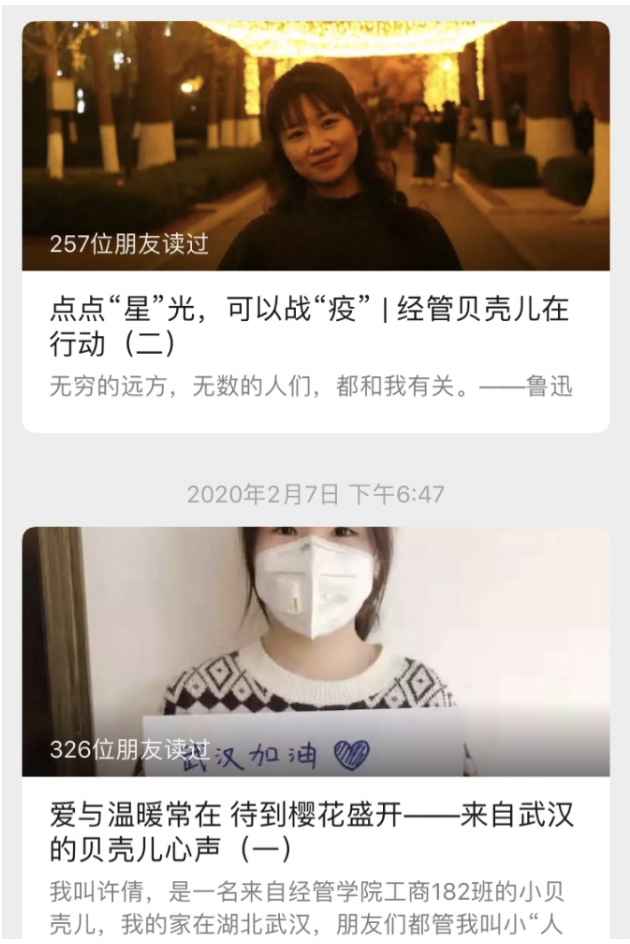Open the article 点点“星”光，可以战“疫”
630x944 pixels.
pos(310,325)
